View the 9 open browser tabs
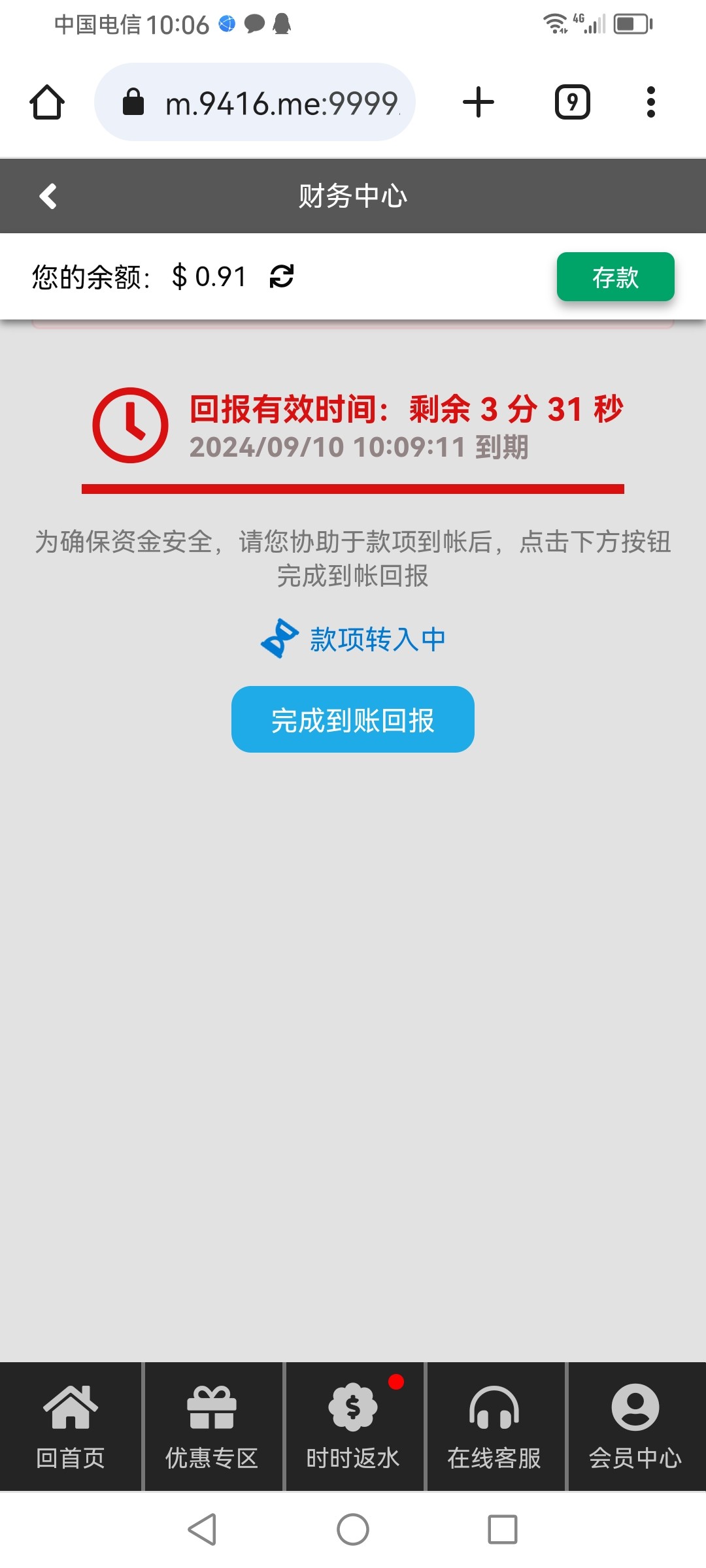The image size is (706, 1568). click(572, 103)
